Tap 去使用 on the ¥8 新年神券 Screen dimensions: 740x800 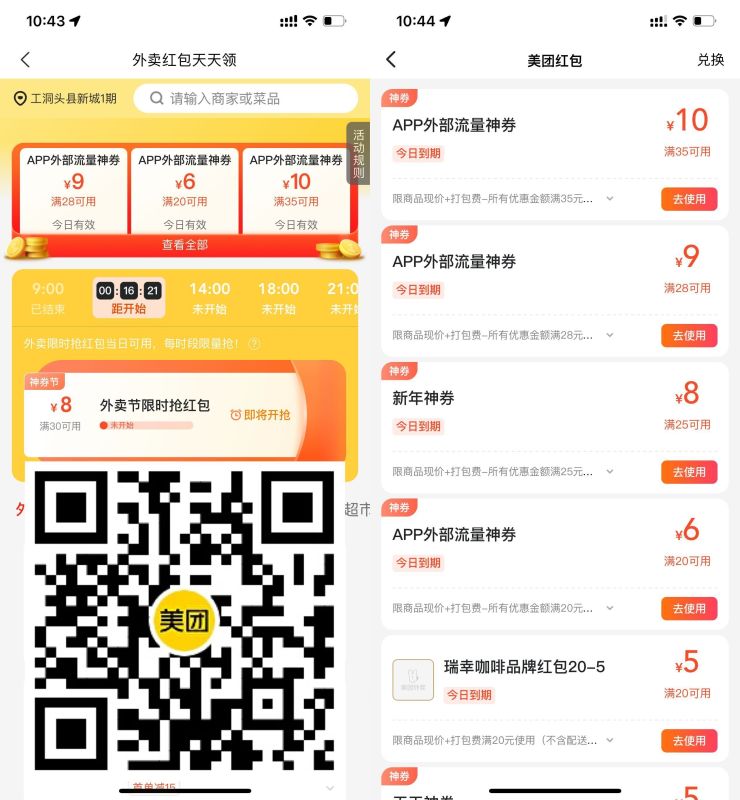pyautogui.click(x=689, y=472)
